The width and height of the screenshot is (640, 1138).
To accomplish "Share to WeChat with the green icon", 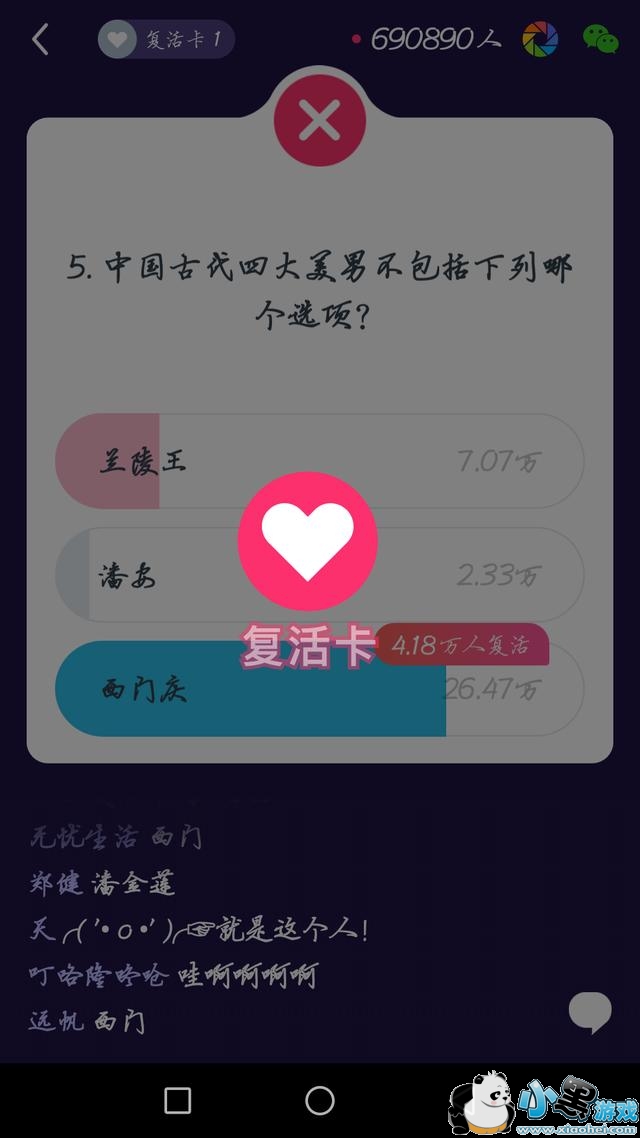I will pyautogui.click(x=600, y=39).
